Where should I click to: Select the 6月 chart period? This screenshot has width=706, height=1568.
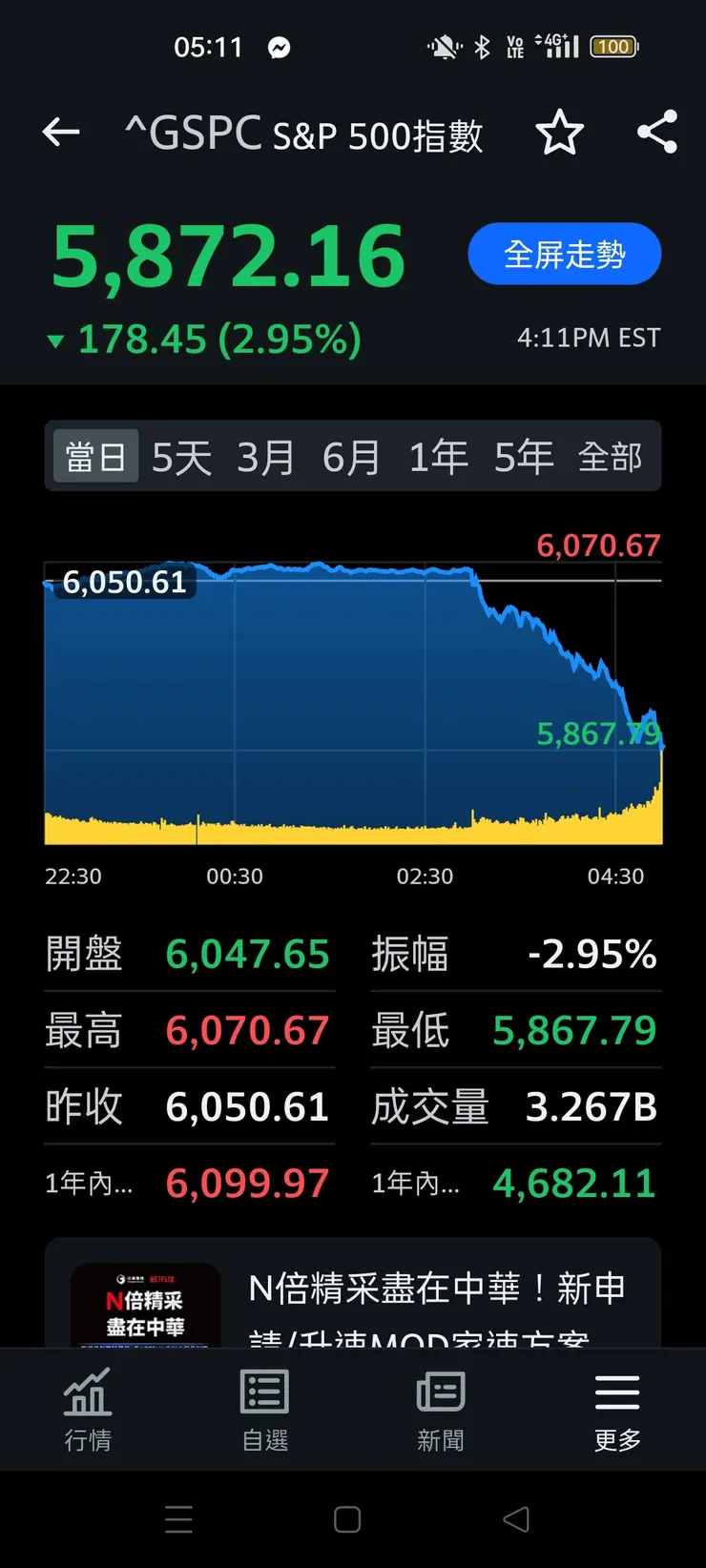352,456
